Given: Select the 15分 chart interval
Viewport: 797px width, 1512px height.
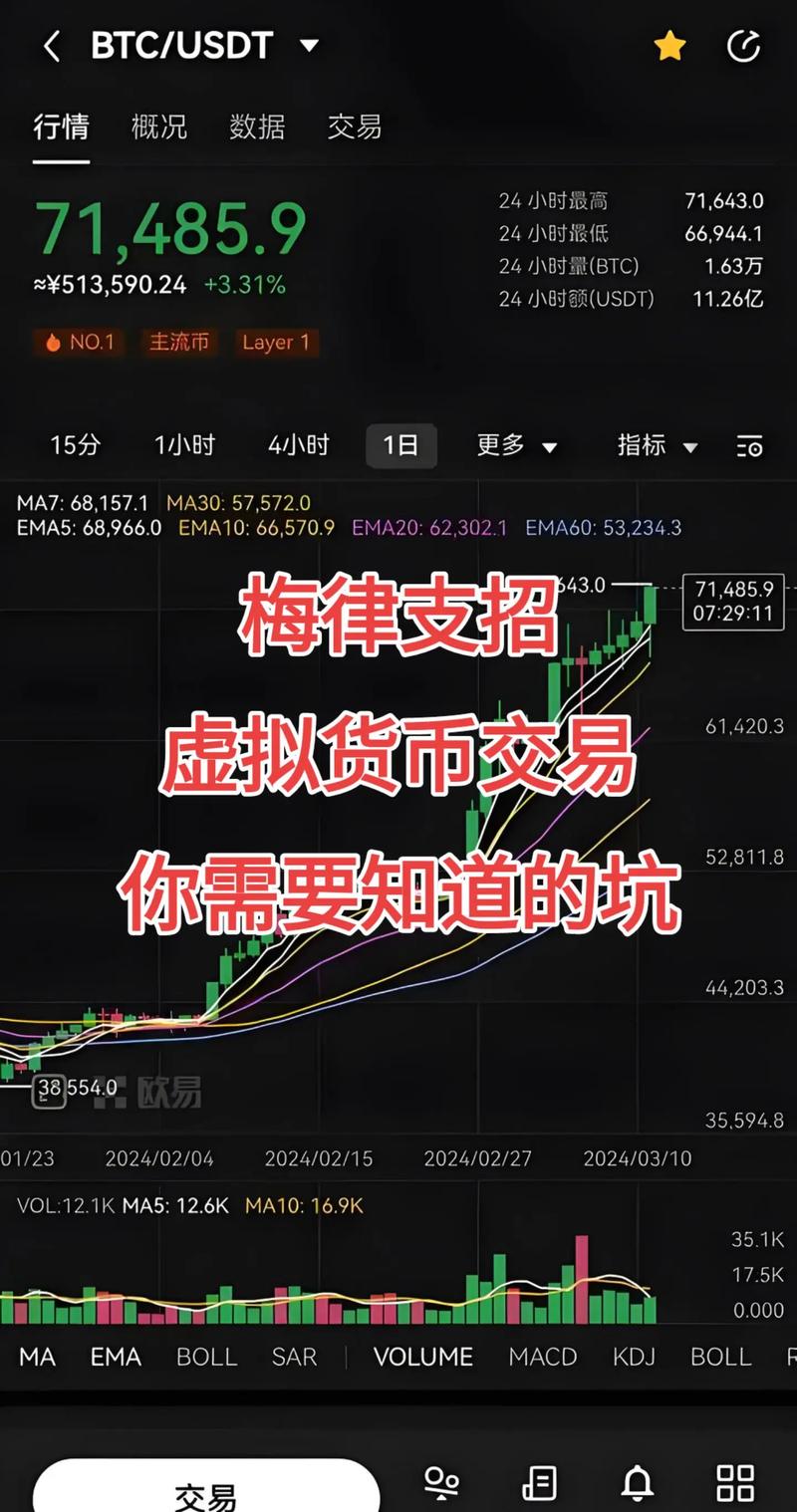Looking at the screenshot, I should (x=76, y=445).
